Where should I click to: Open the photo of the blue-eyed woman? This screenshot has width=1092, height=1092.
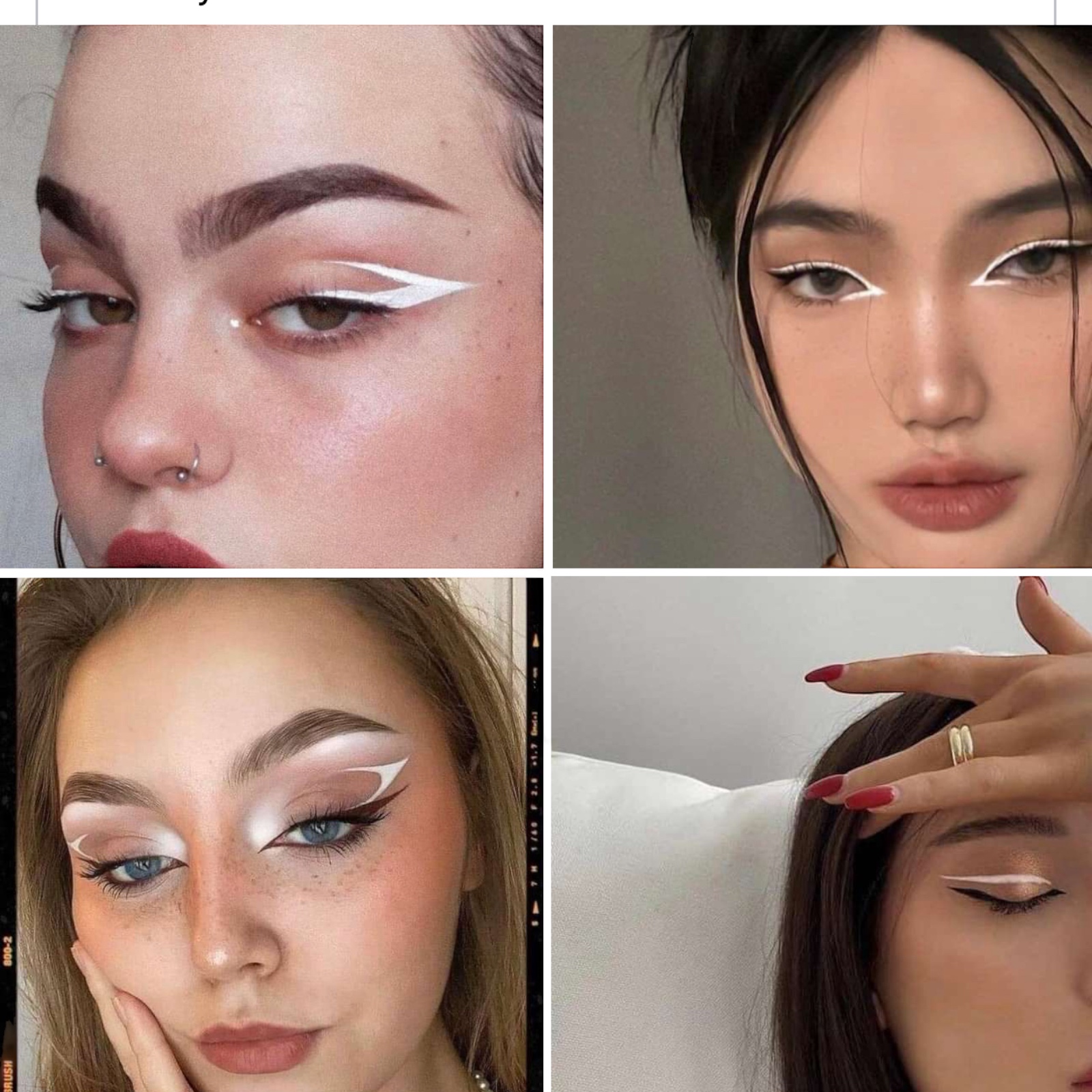[x=271, y=834]
